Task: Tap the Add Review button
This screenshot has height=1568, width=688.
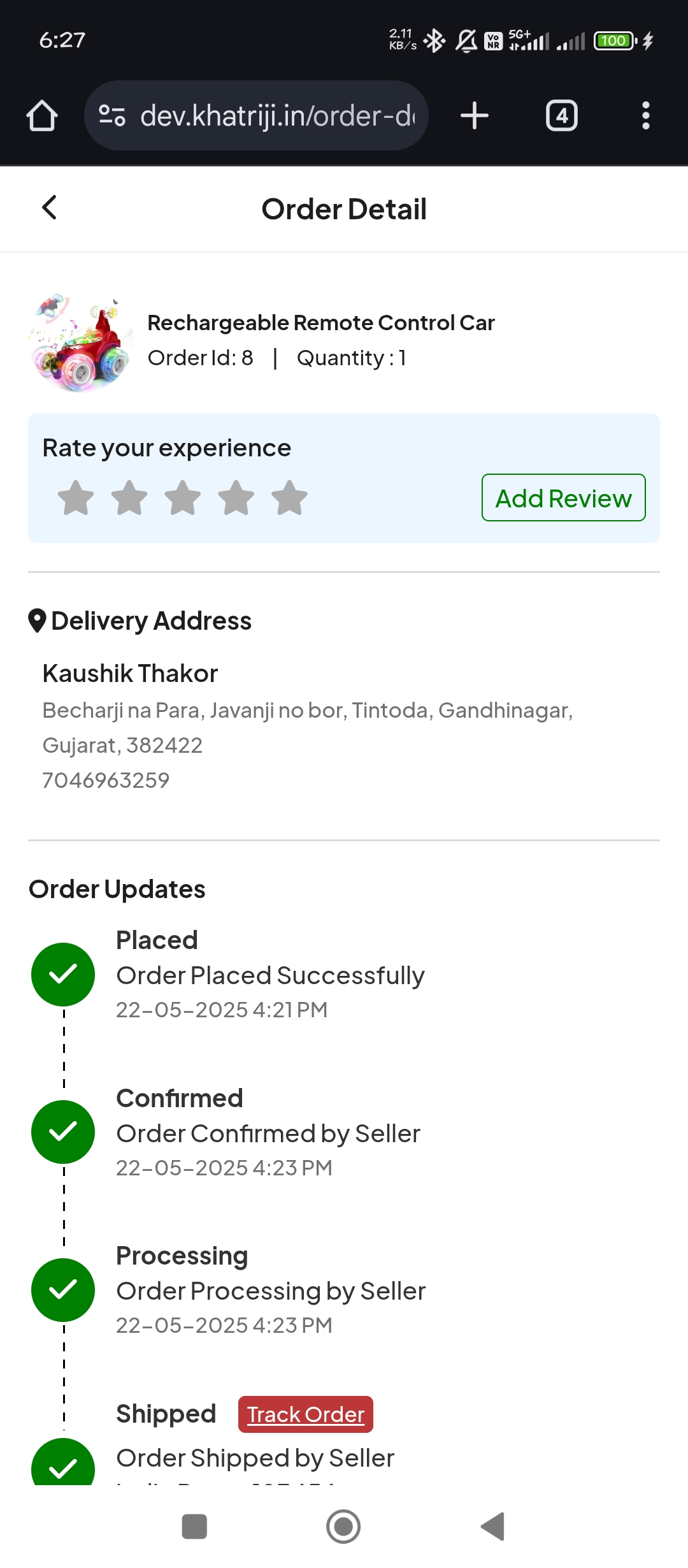Action: coord(563,498)
